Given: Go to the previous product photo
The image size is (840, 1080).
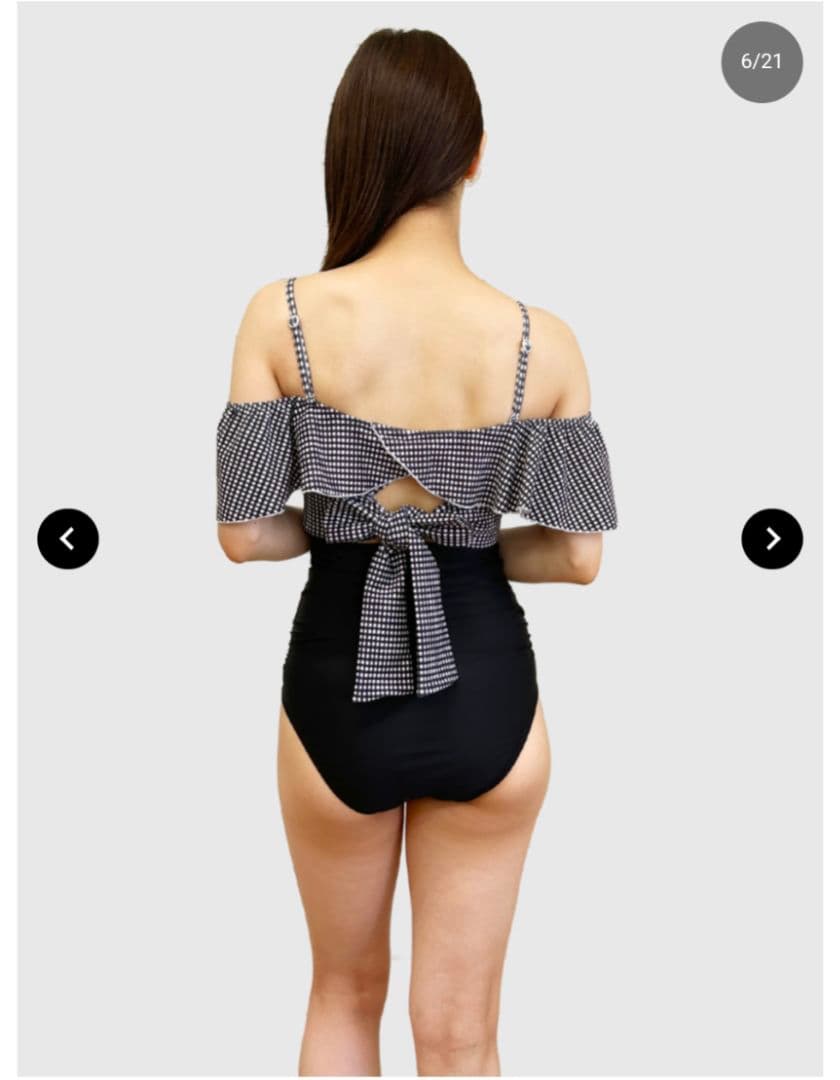Looking at the screenshot, I should [x=68, y=539].
